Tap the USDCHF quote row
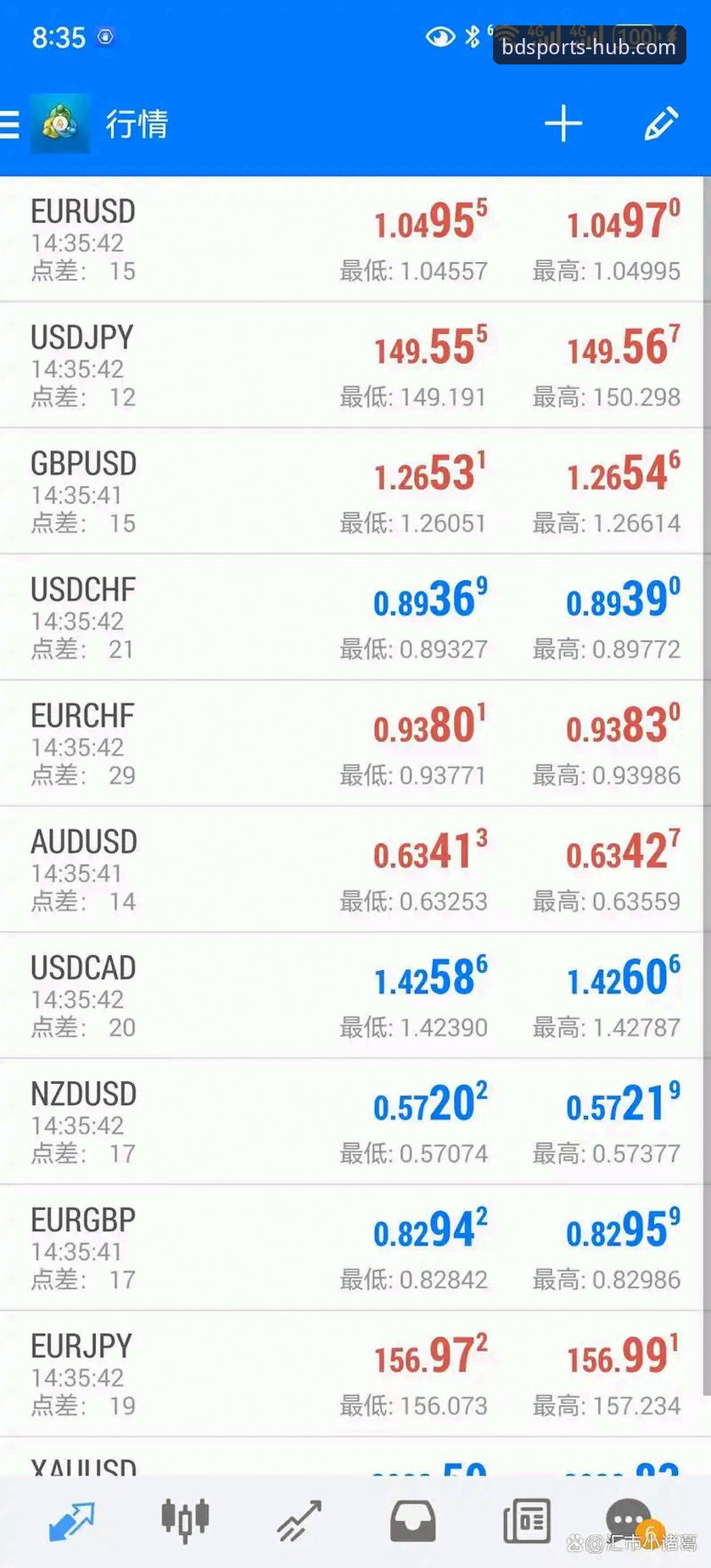 click(352, 617)
